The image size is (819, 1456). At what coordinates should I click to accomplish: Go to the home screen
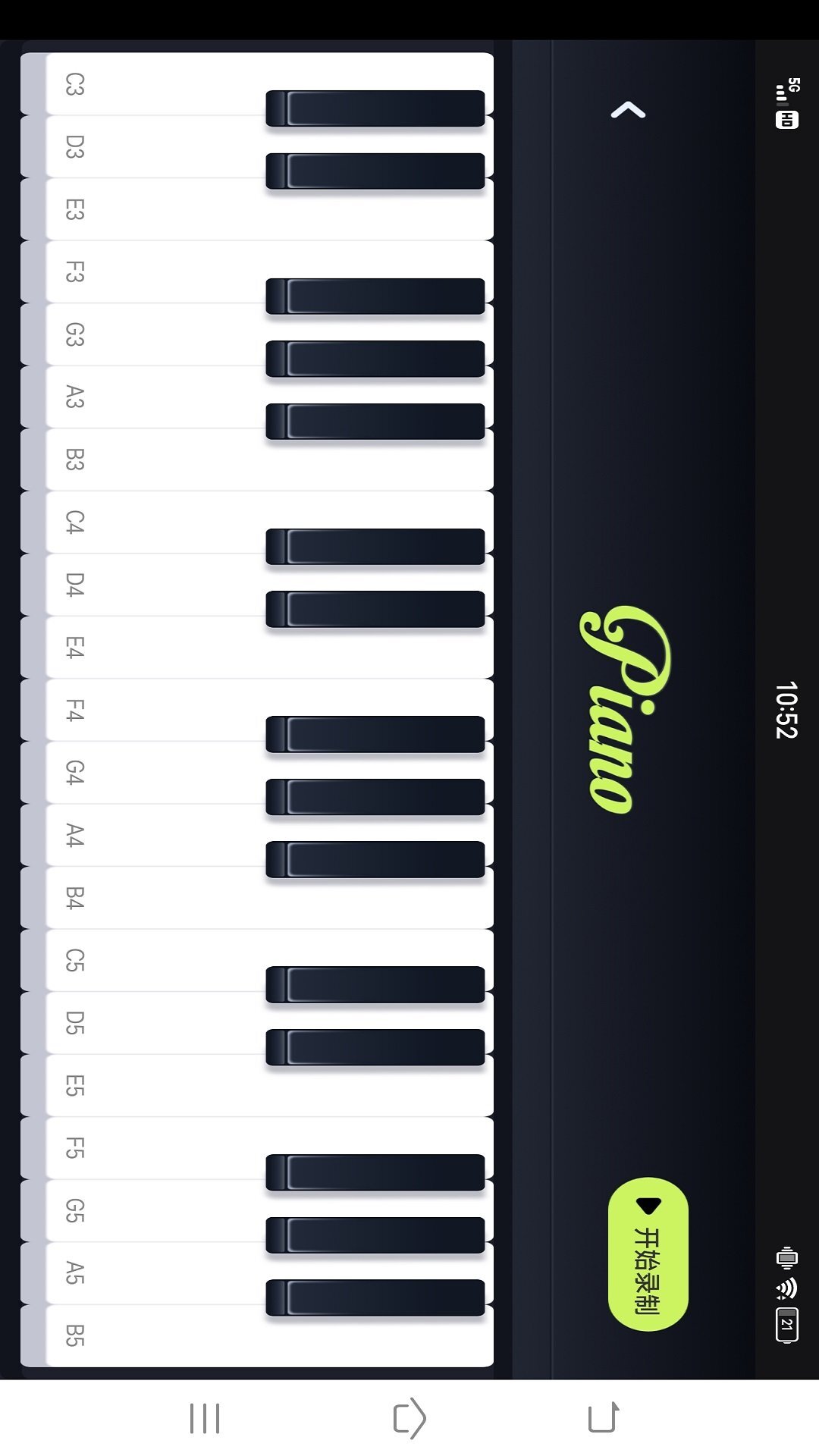[x=409, y=1418]
